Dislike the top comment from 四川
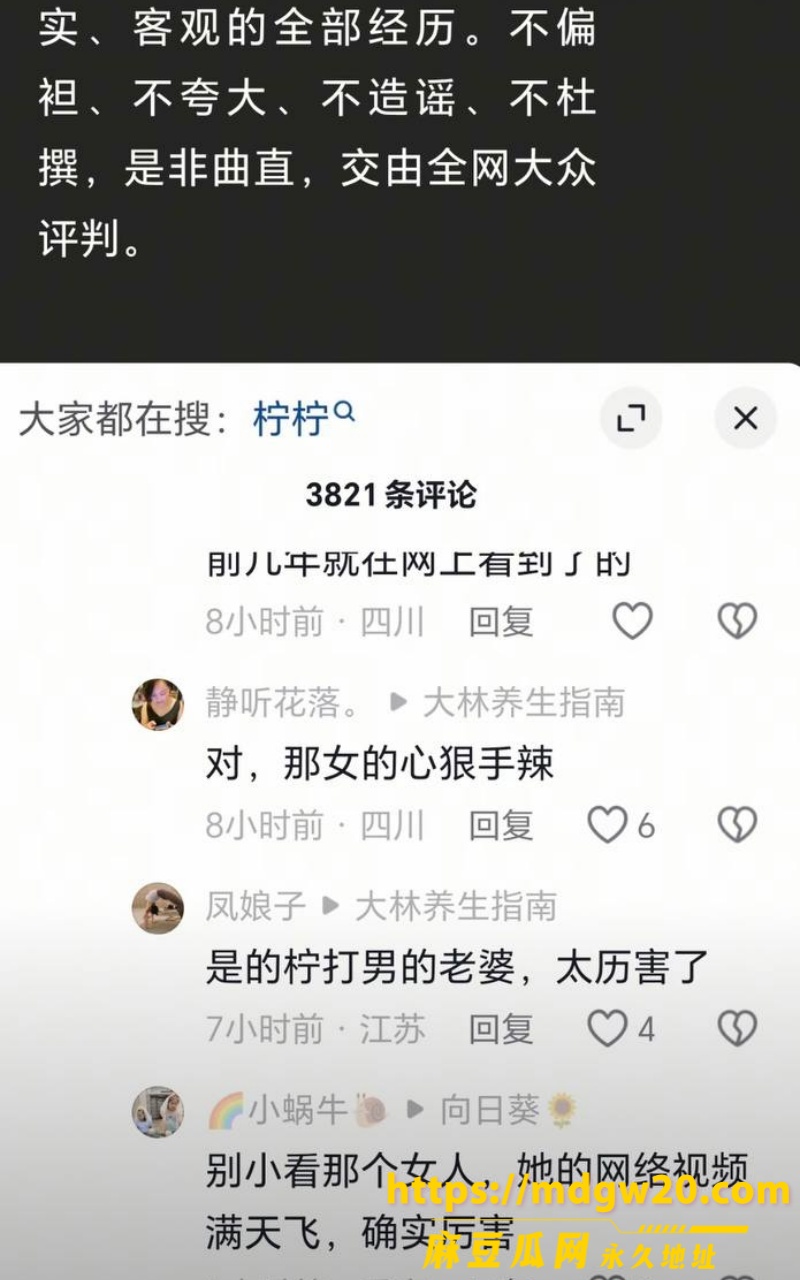The image size is (800, 1280). coord(737,622)
